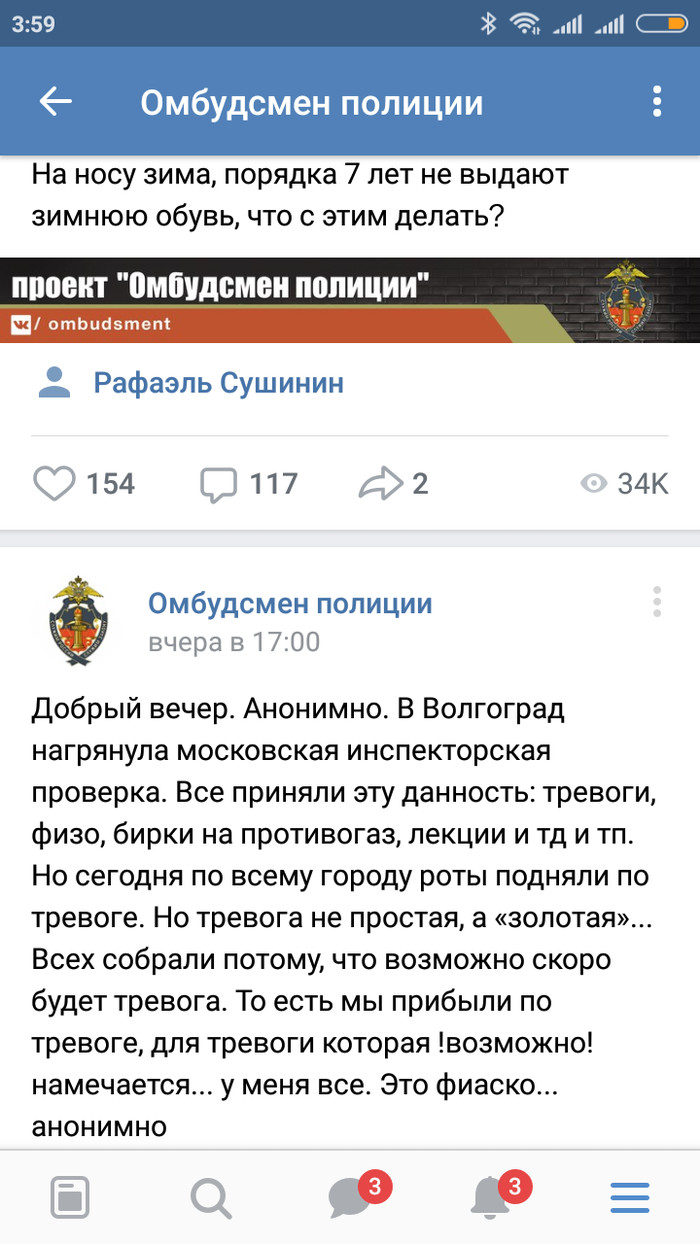Open the hamburger menu tab
This screenshot has width=700, height=1244.
(x=630, y=1196)
